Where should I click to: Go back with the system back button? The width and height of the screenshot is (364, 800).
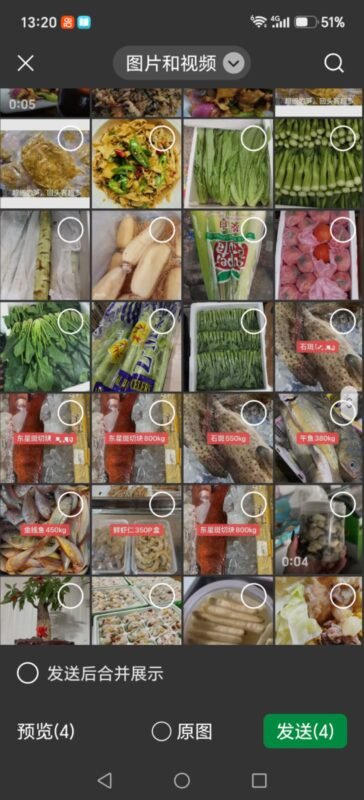[x=104, y=780]
